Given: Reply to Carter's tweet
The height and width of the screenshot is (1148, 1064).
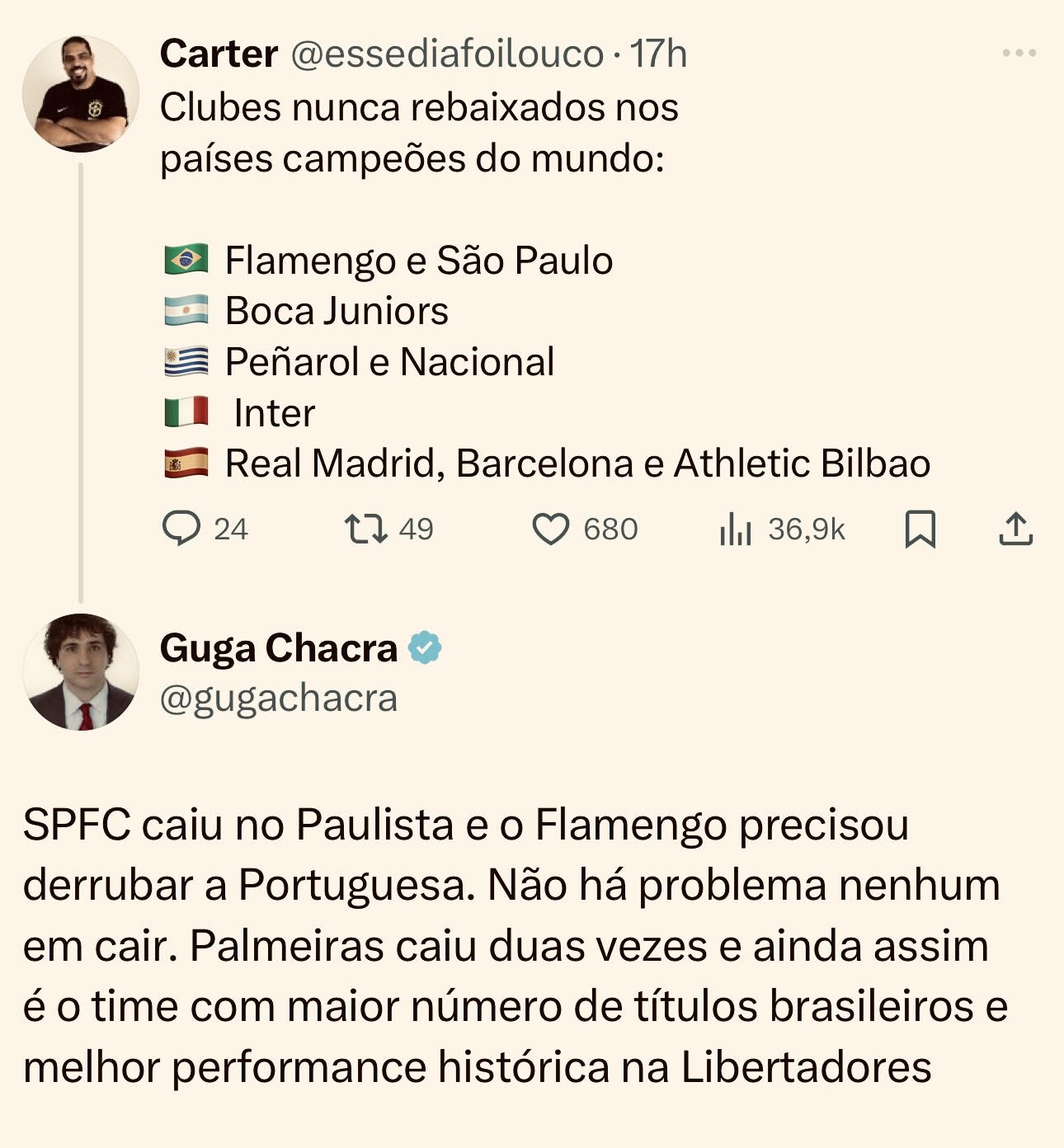Looking at the screenshot, I should tap(181, 529).
